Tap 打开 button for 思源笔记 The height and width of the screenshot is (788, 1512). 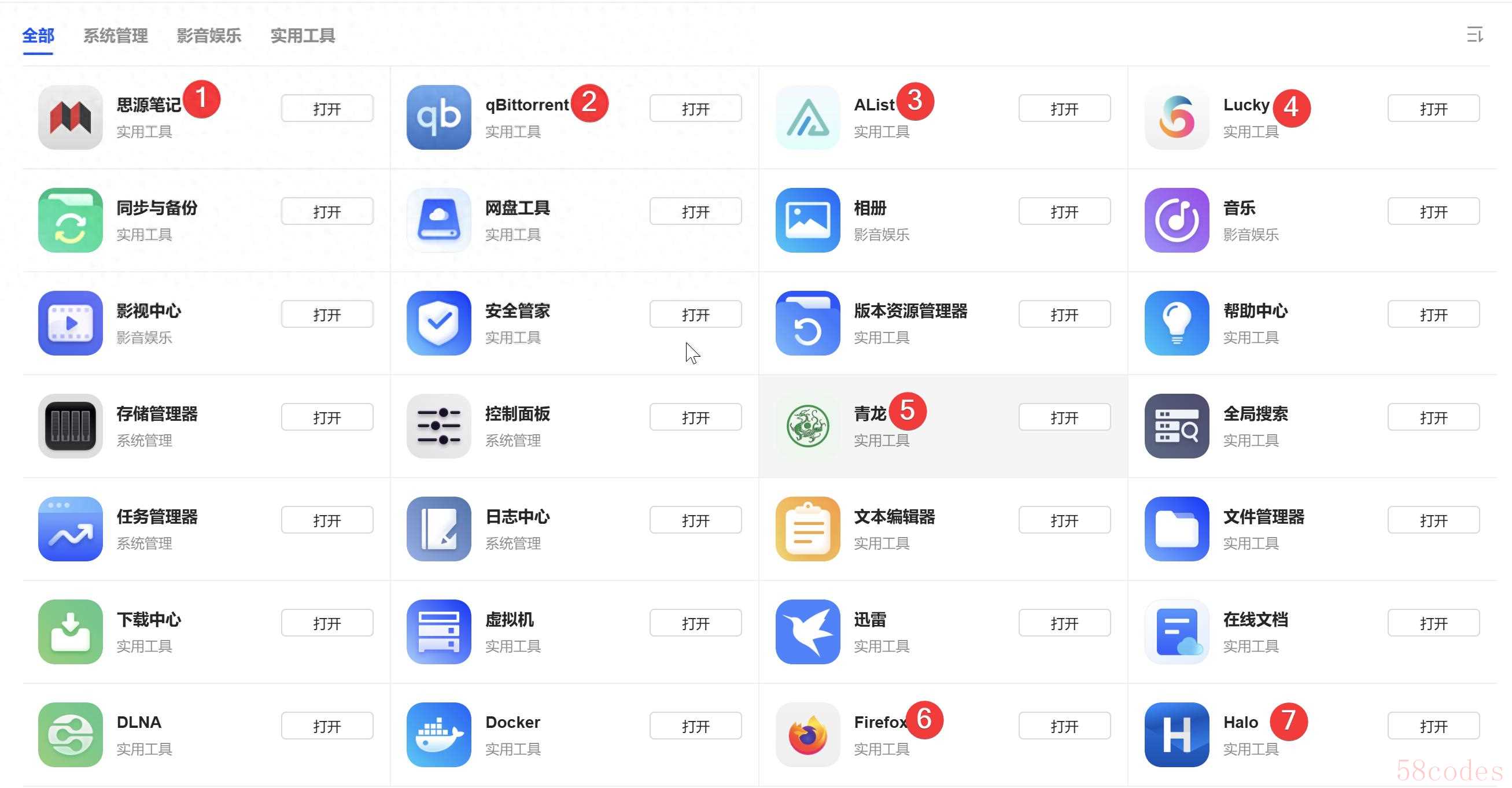[327, 109]
